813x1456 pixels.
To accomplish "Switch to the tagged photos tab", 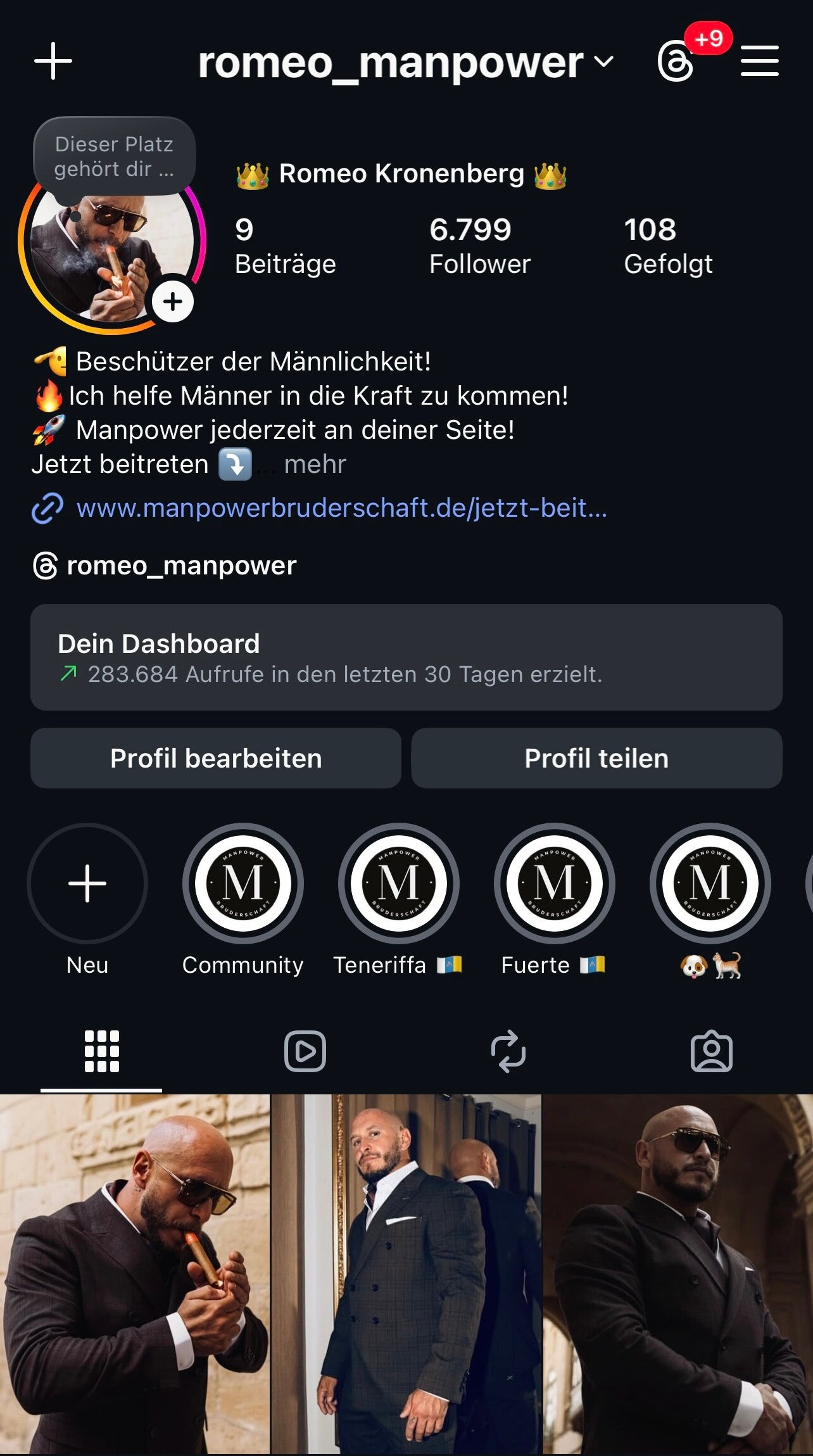I will (711, 1051).
